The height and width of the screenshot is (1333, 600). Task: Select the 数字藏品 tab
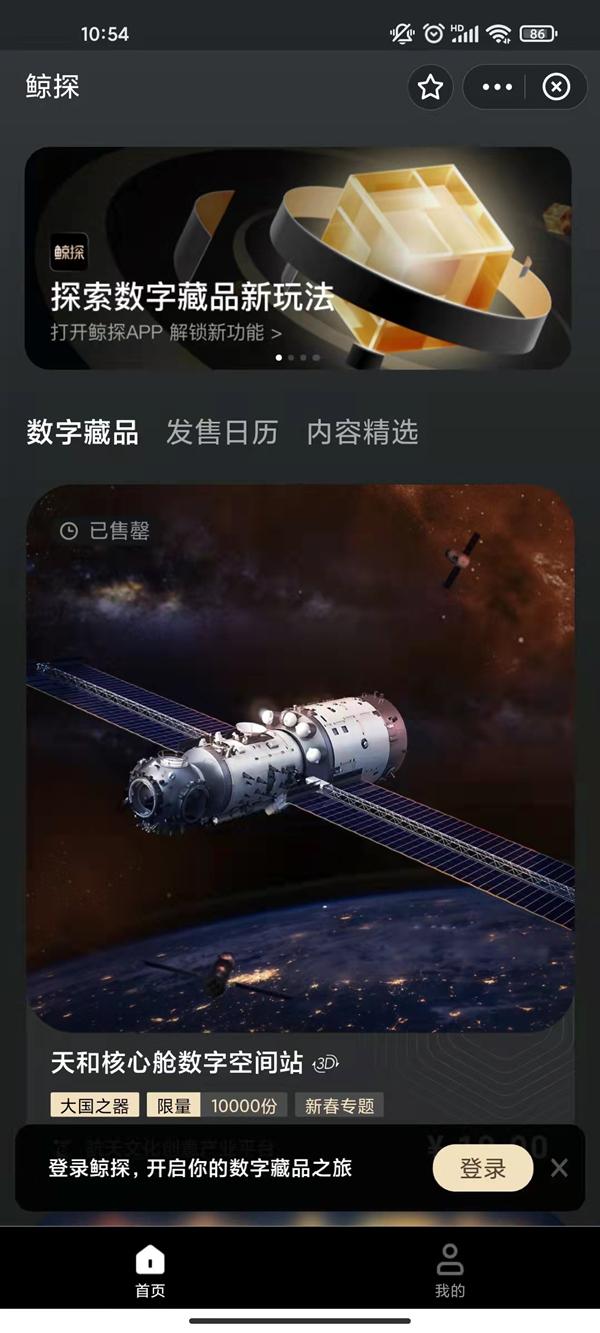click(82, 432)
